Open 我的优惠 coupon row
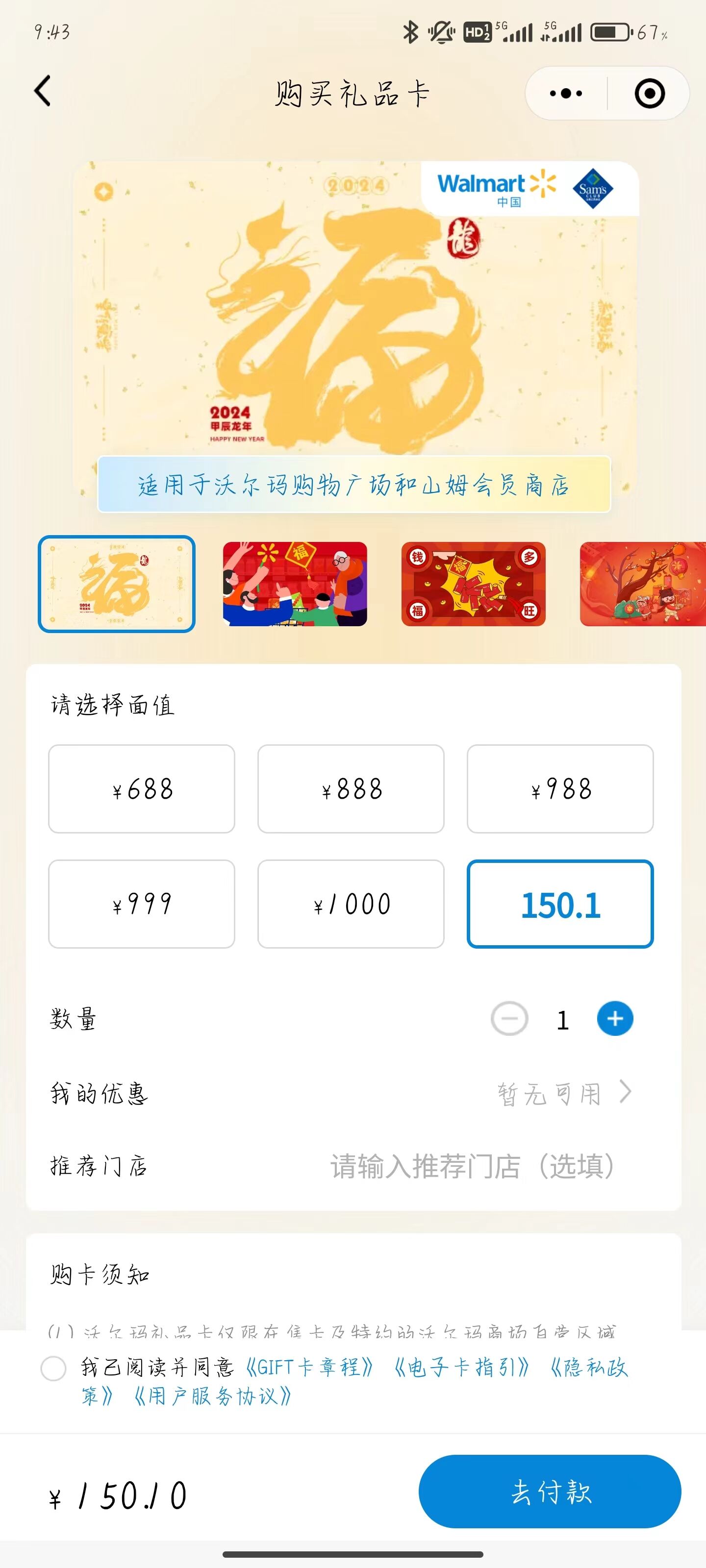The image size is (706, 1568). pos(353,1093)
